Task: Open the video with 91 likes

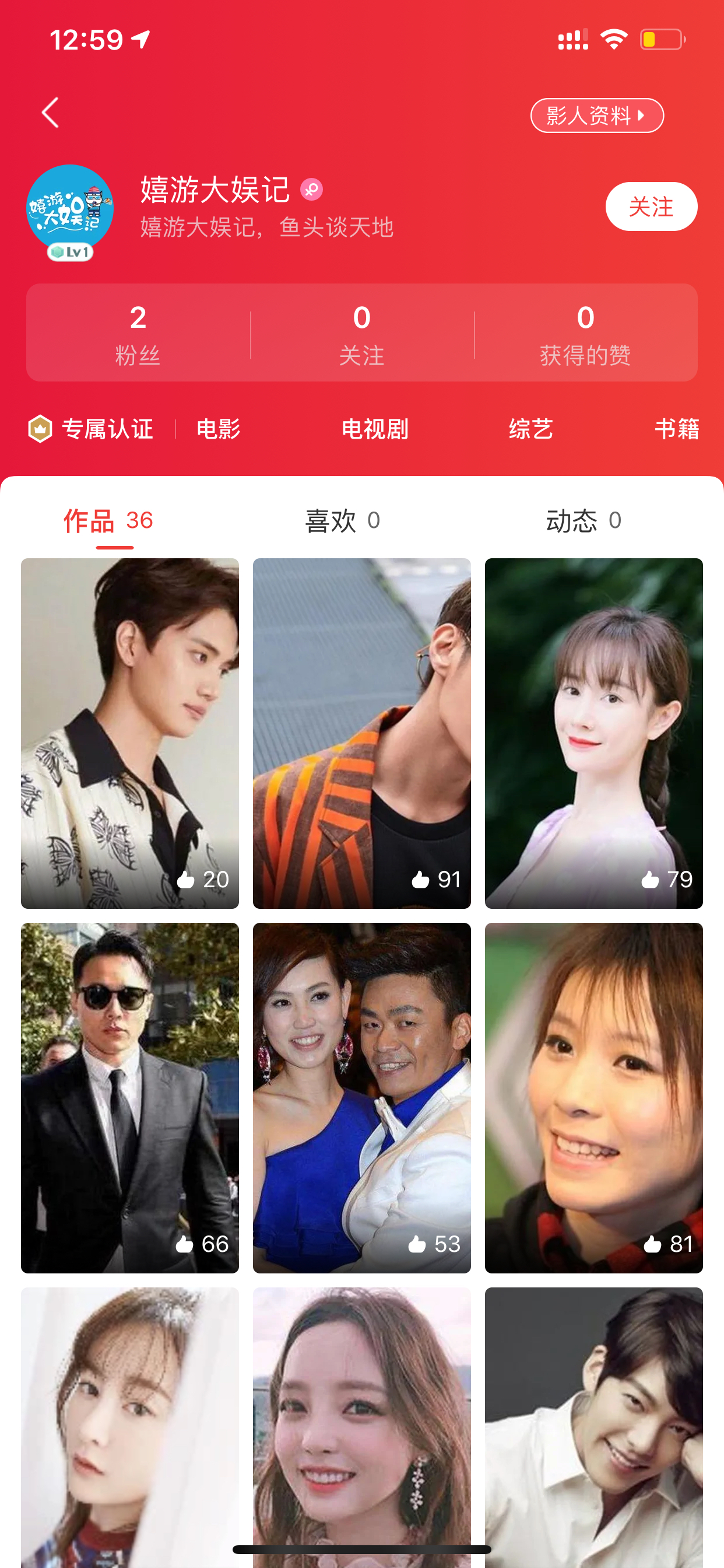Action: point(362,733)
